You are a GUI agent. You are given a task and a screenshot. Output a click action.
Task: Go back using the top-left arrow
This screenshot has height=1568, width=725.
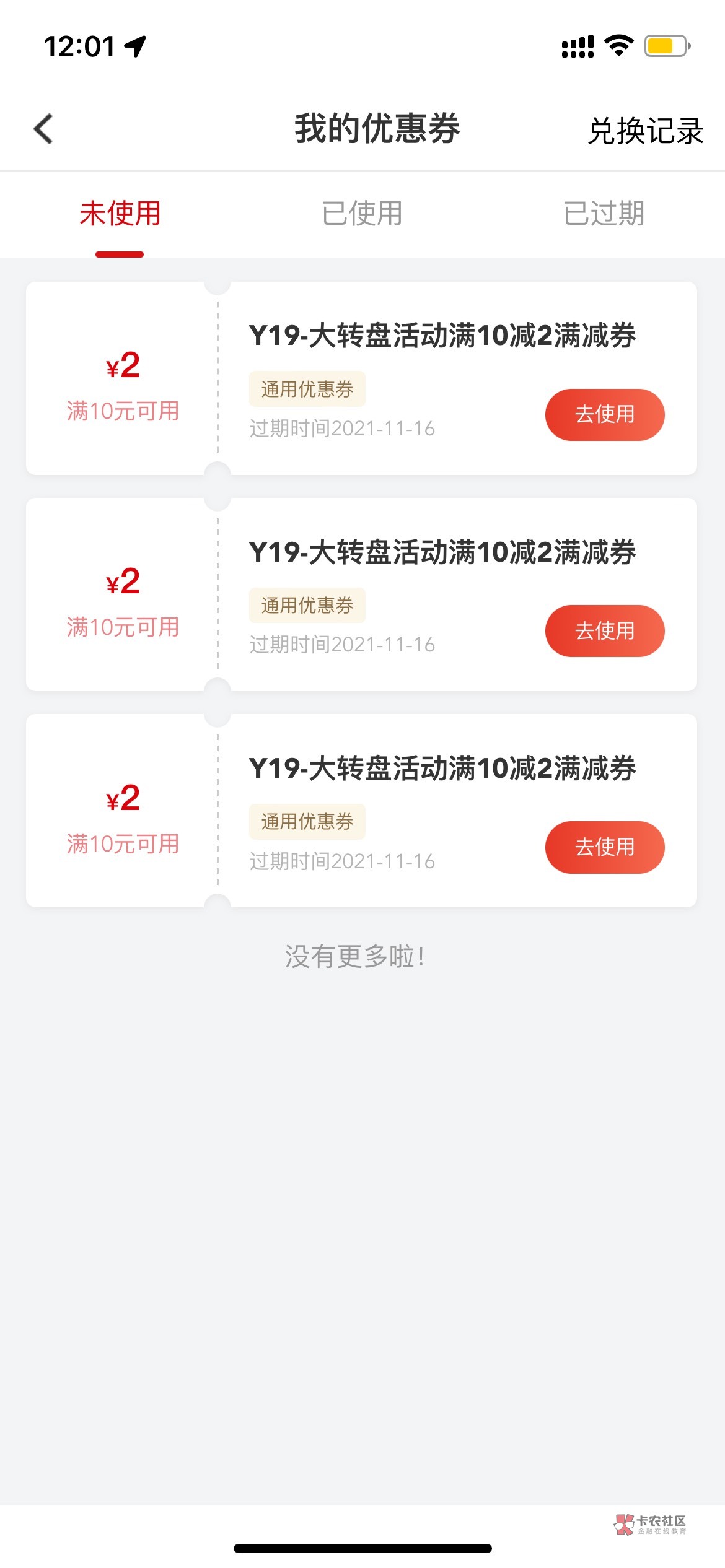[x=43, y=129]
